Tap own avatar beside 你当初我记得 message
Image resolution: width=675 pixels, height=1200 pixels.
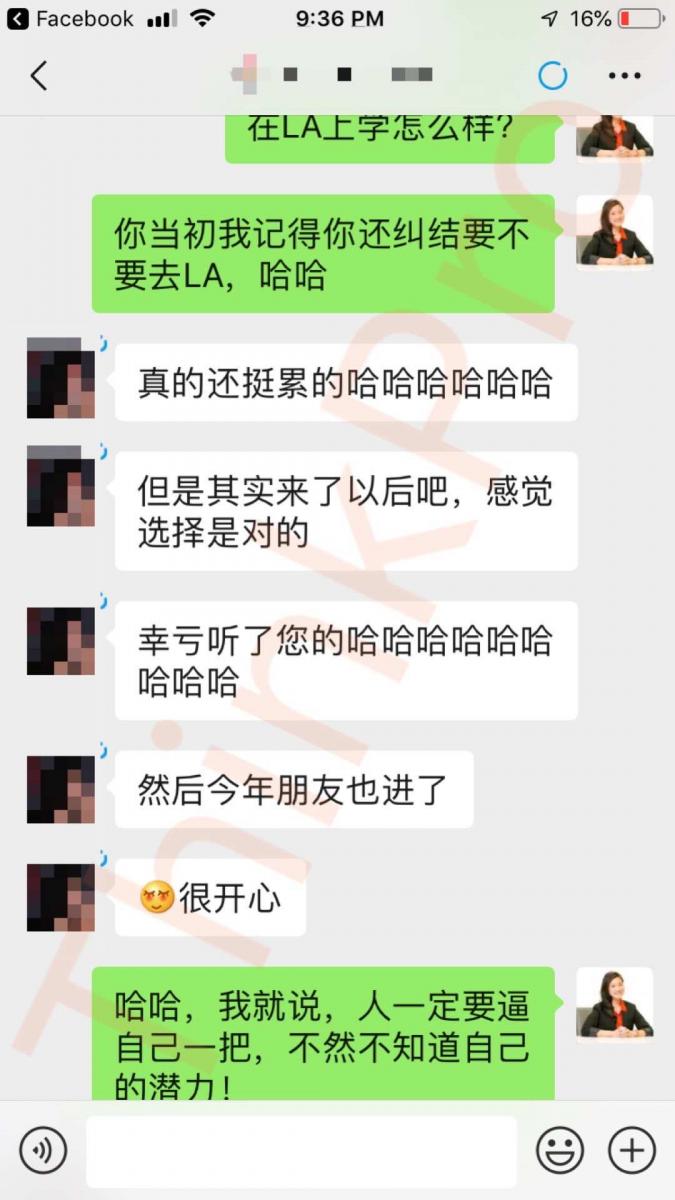[614, 233]
